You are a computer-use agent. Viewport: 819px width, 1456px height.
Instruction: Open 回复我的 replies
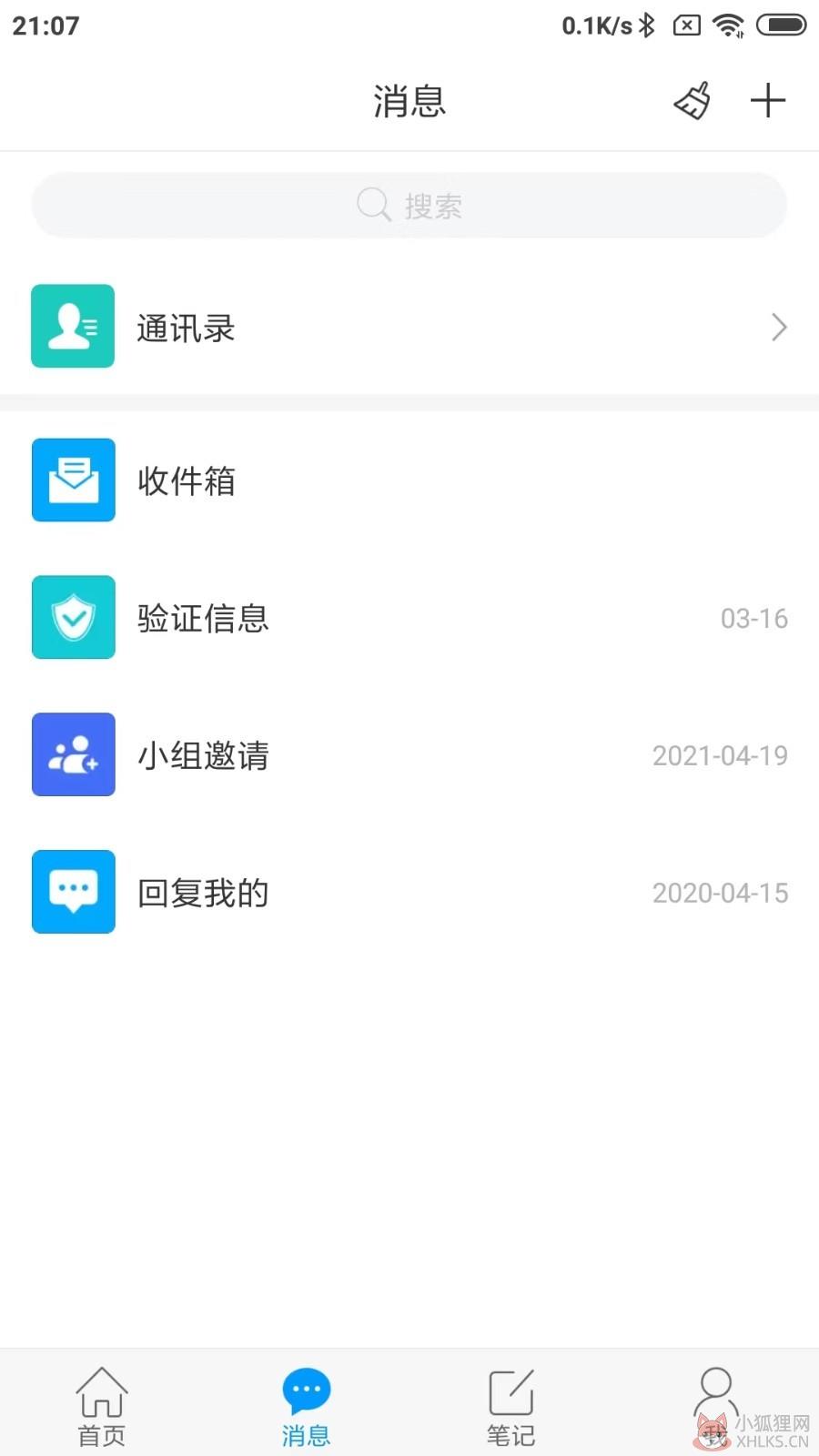pos(409,893)
